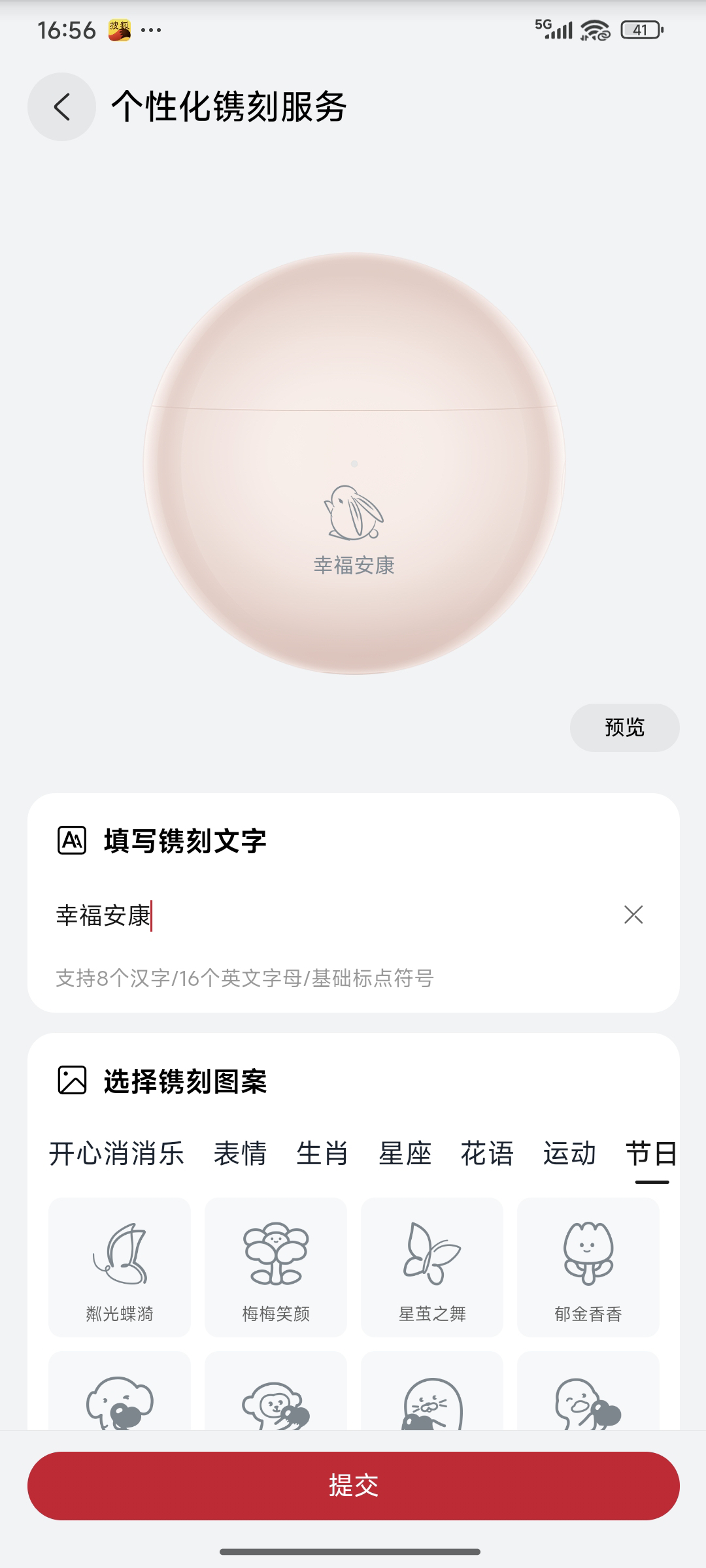Choose the 星茧之舞 pattern
Viewport: 706px width, 1568px height.
pos(432,1266)
